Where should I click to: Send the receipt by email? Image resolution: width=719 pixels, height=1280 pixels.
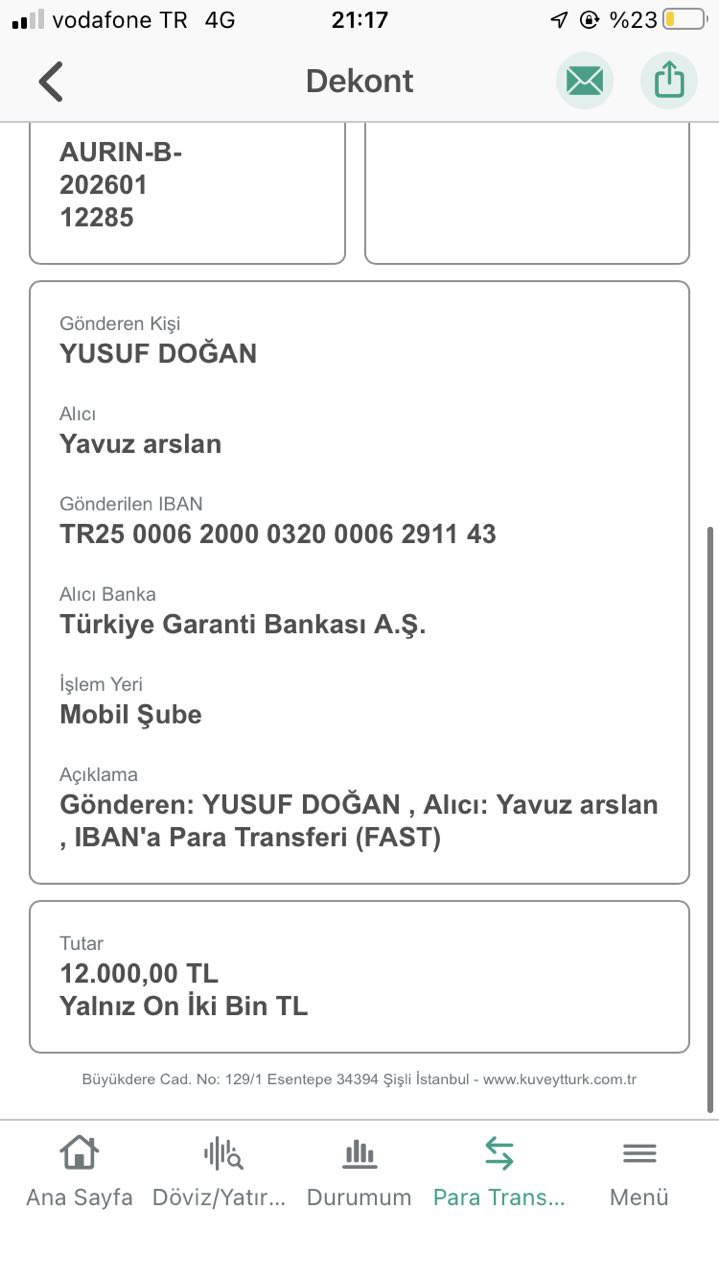584,81
